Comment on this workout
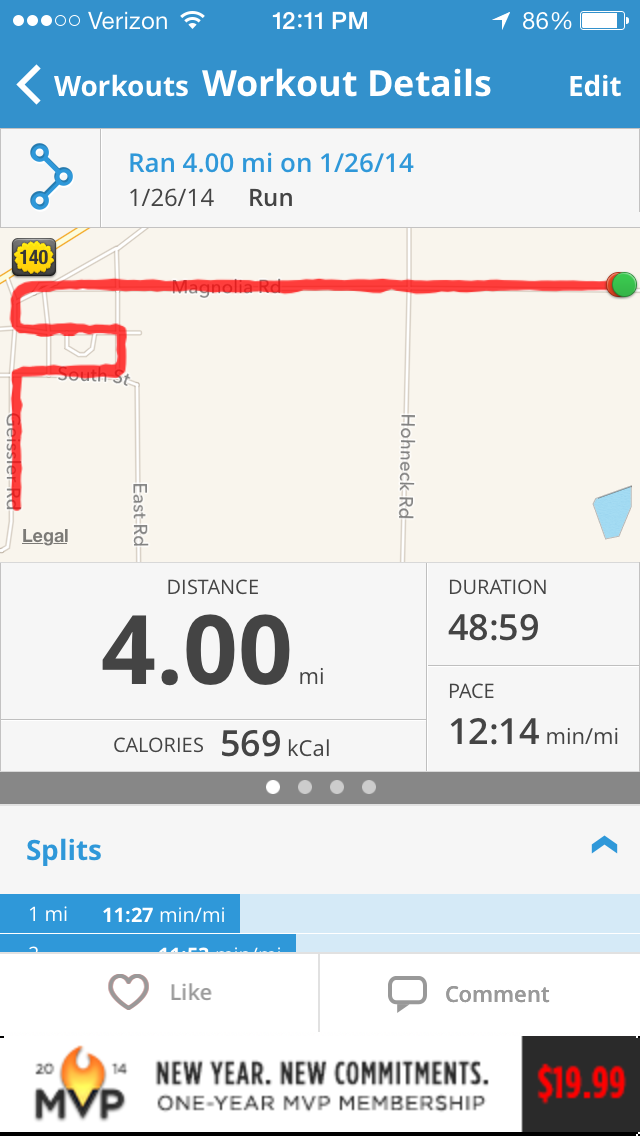This screenshot has height=1136, width=640. [x=480, y=993]
